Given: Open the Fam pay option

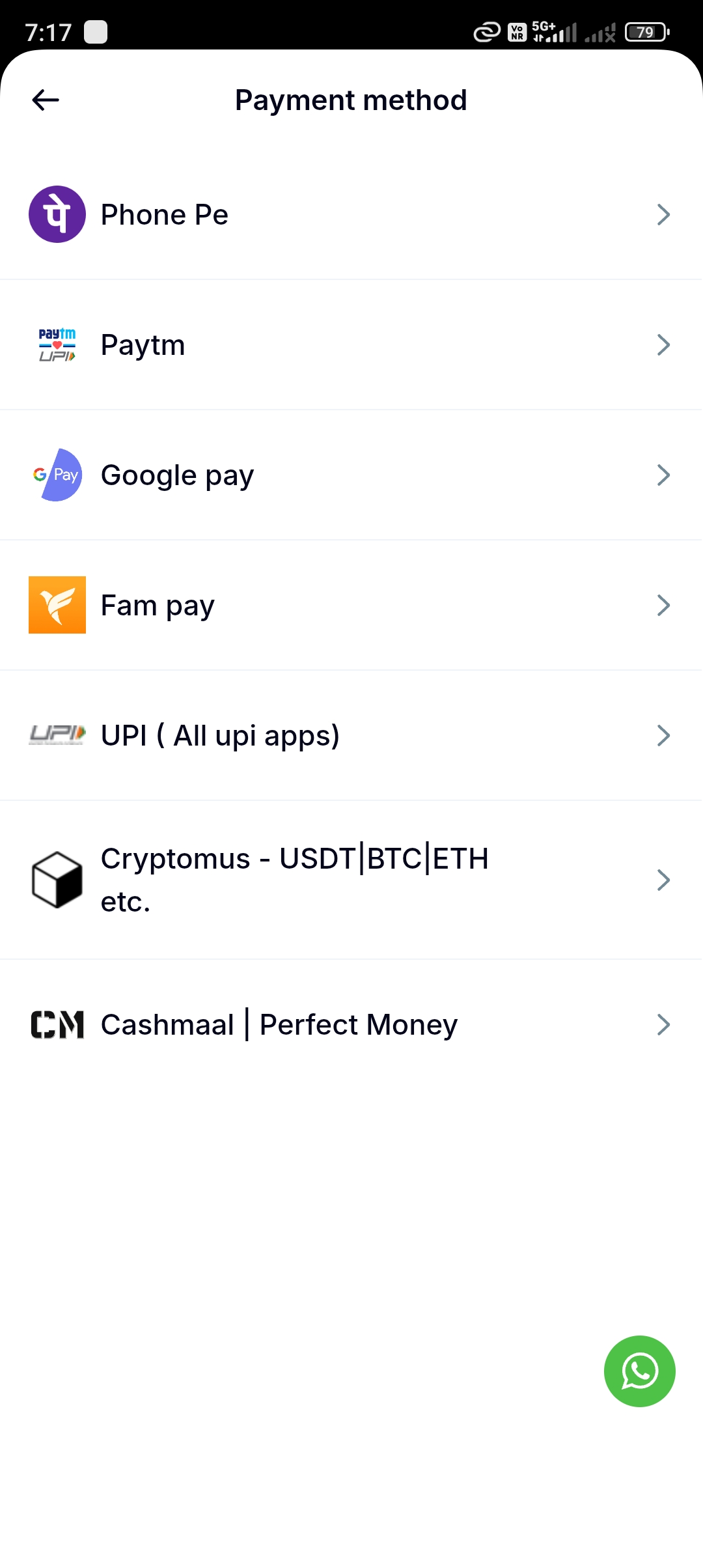Looking at the screenshot, I should click(x=350, y=606).
